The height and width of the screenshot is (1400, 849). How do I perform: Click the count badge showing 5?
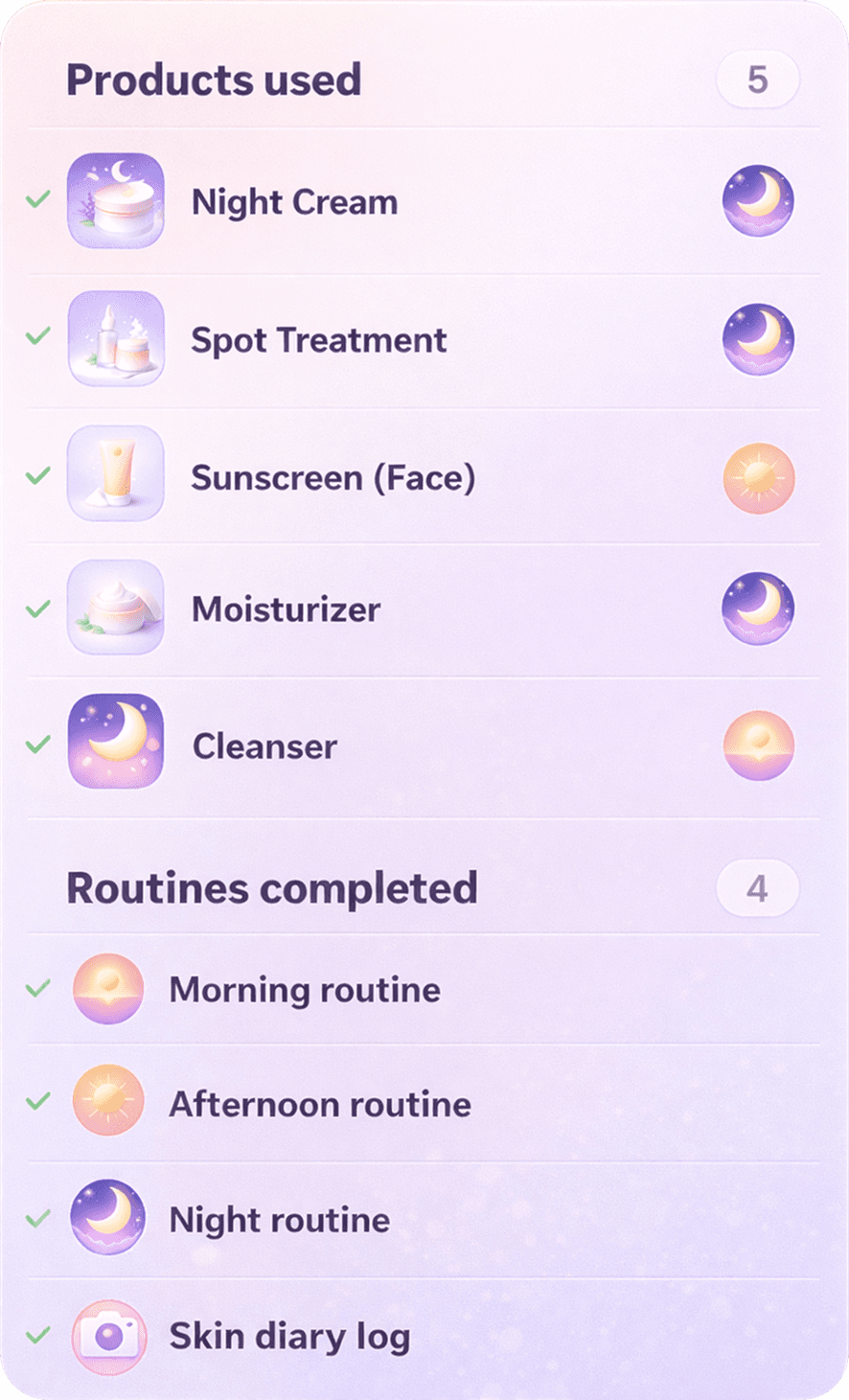coord(758,80)
